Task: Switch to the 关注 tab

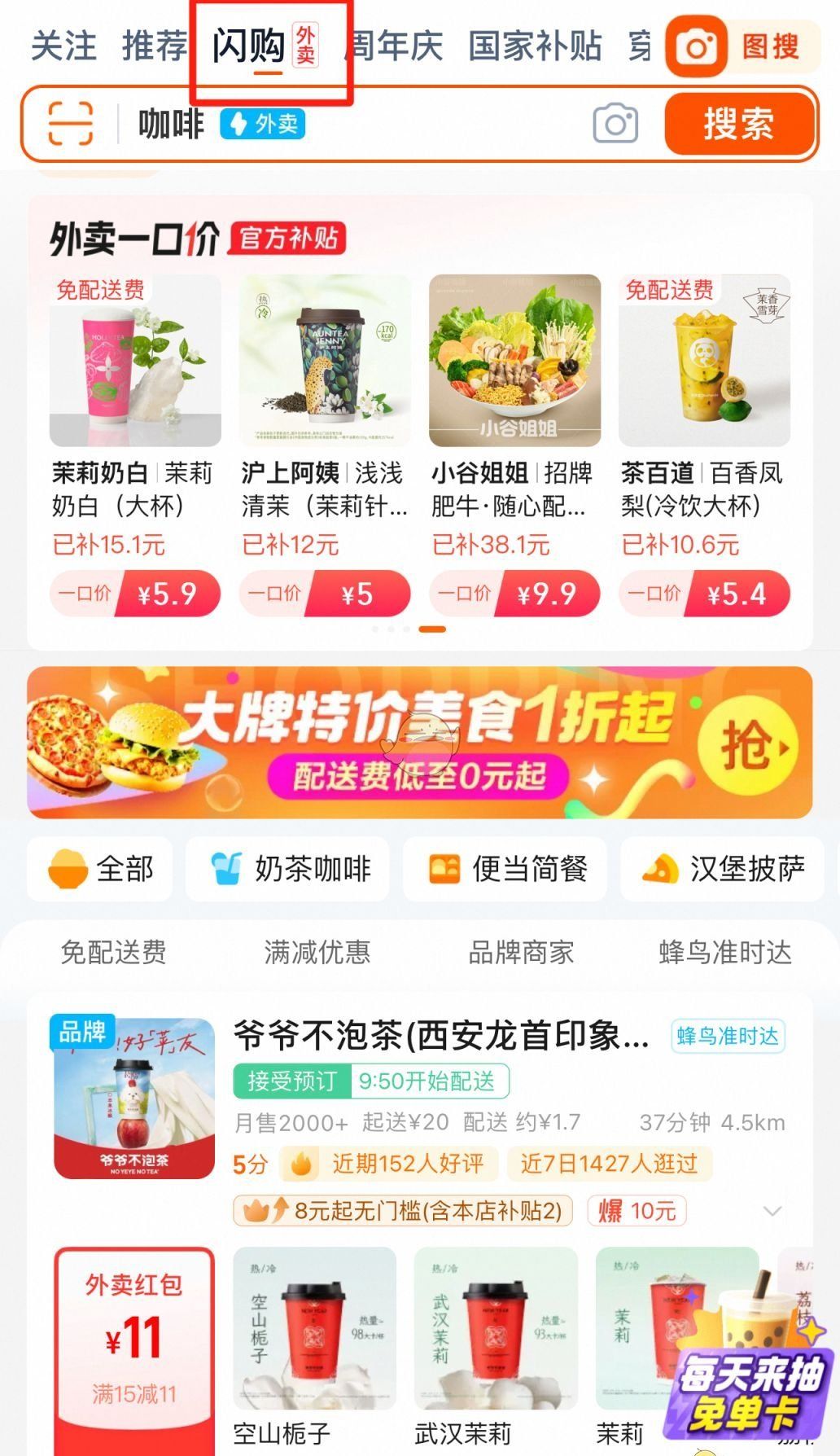Action: coord(63,46)
